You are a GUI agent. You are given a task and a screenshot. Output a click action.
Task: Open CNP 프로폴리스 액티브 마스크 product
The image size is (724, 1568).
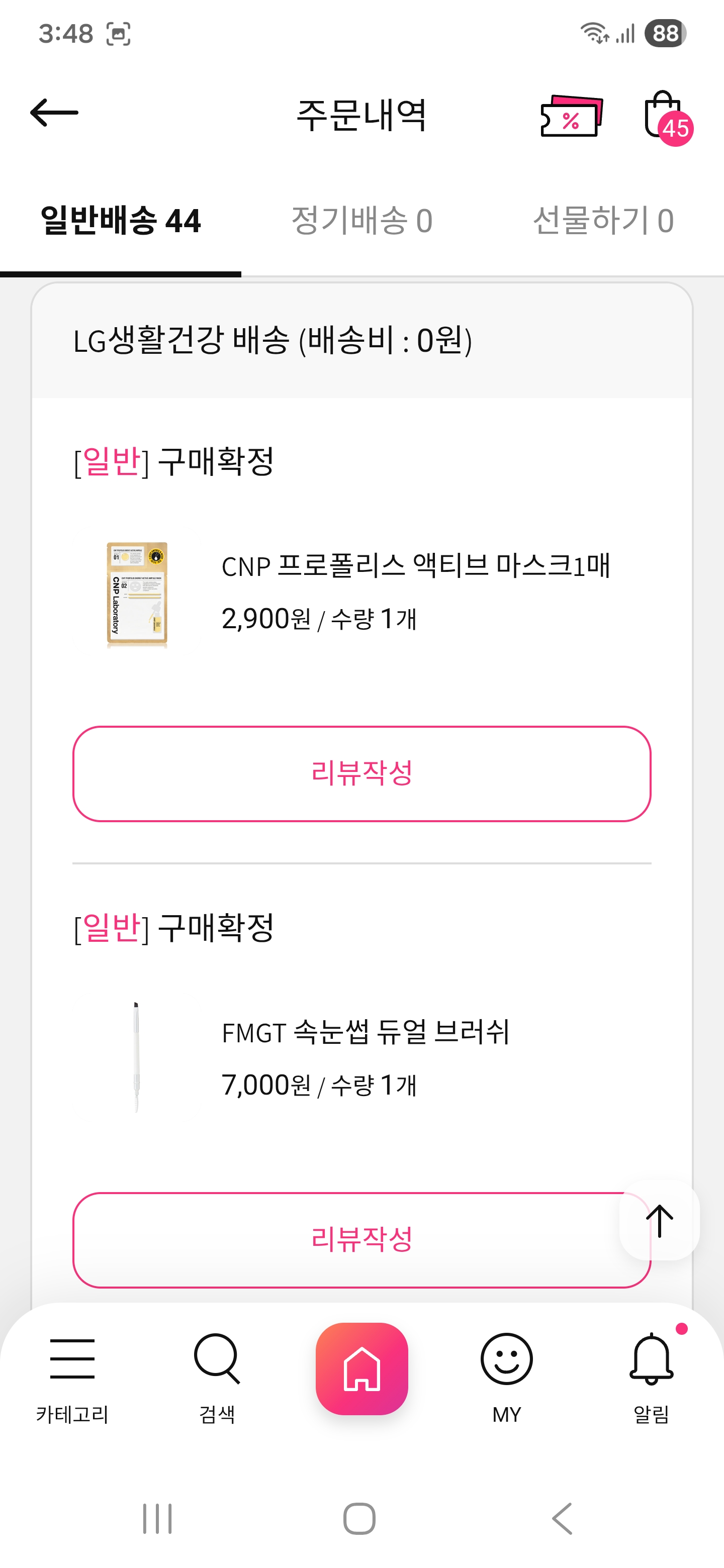tap(415, 566)
